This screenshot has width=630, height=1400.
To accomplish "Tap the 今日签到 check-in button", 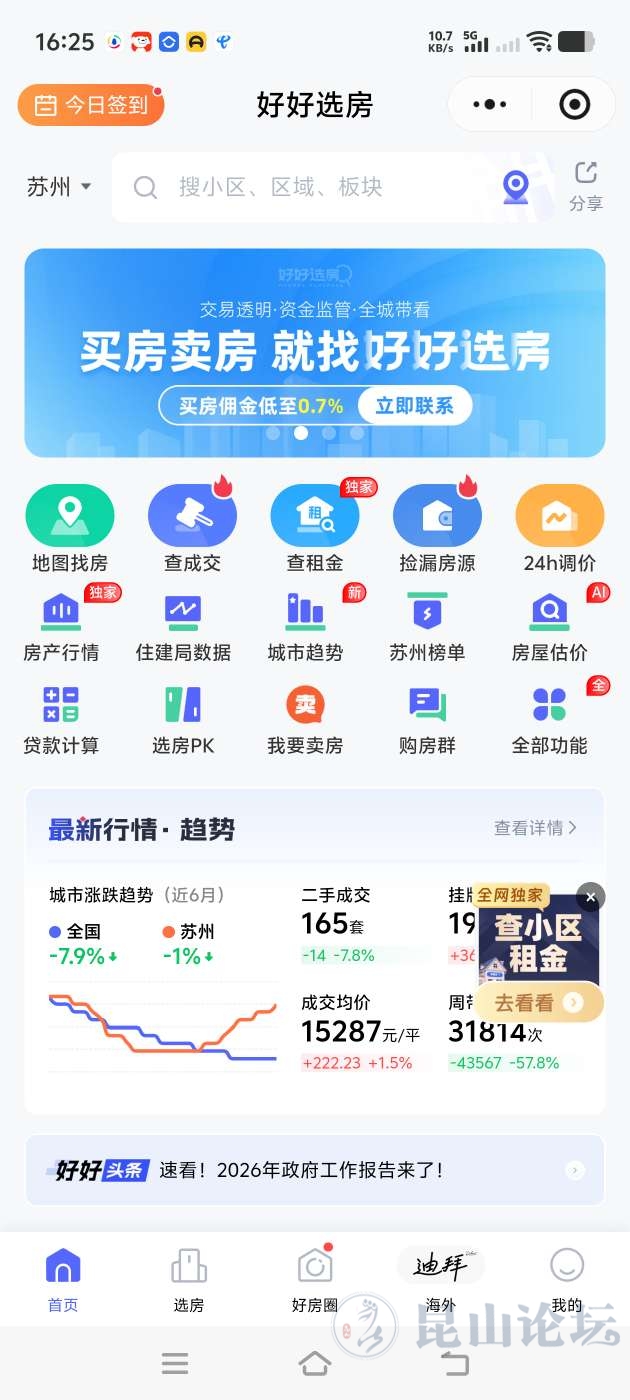I will click(90, 105).
